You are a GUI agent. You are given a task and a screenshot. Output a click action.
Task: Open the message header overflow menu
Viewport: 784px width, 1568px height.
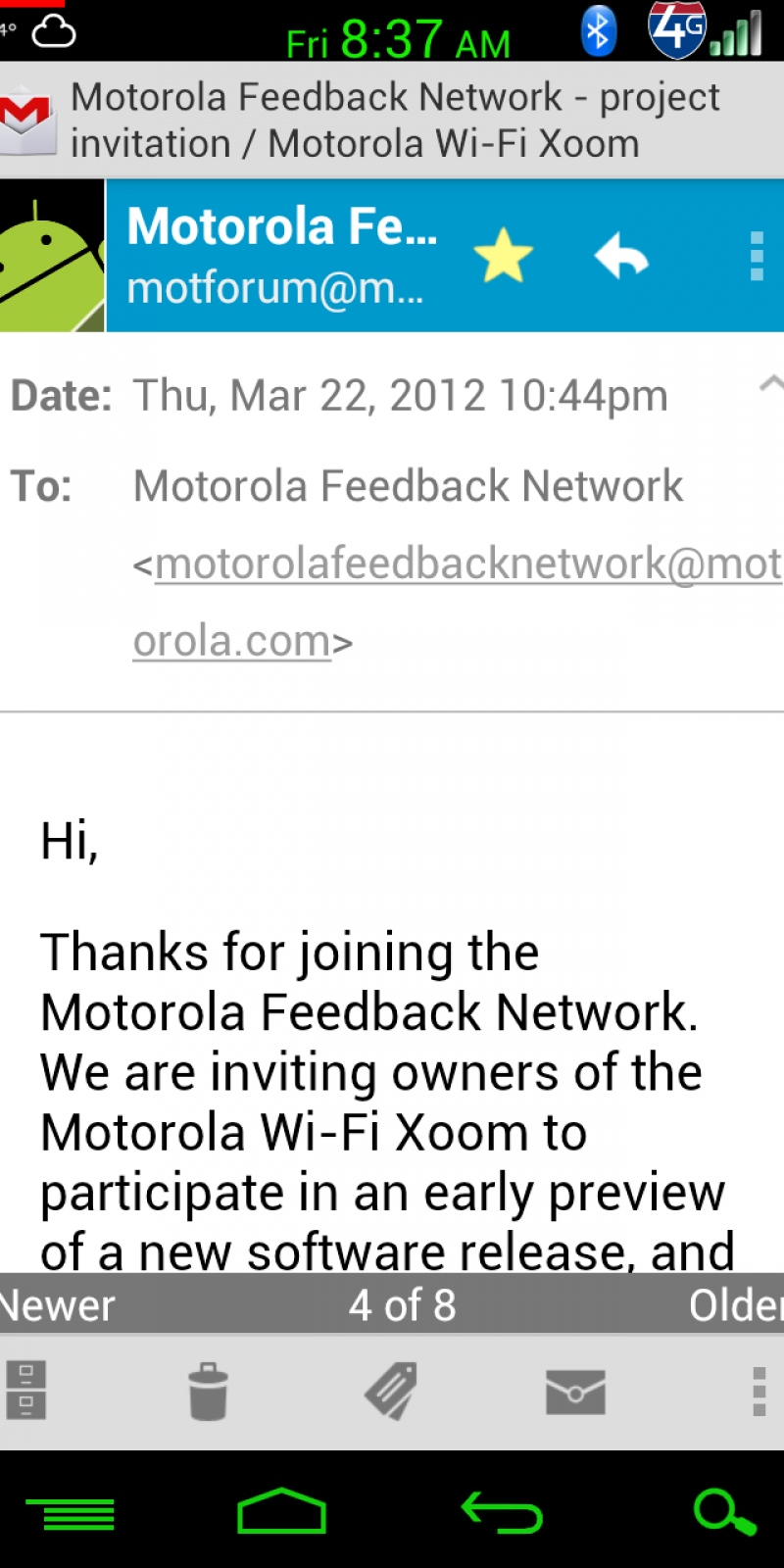coord(756,257)
